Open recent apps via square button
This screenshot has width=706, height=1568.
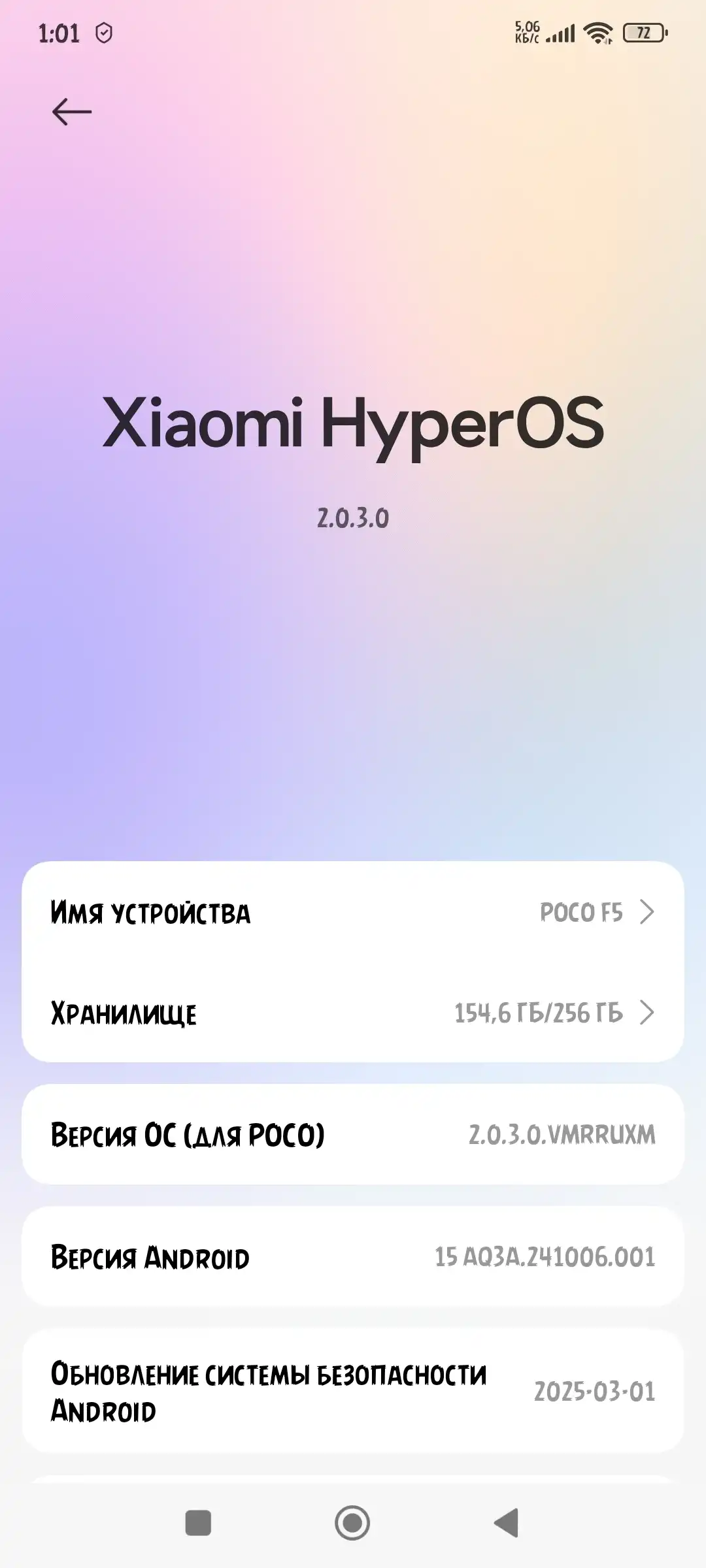[198, 1523]
